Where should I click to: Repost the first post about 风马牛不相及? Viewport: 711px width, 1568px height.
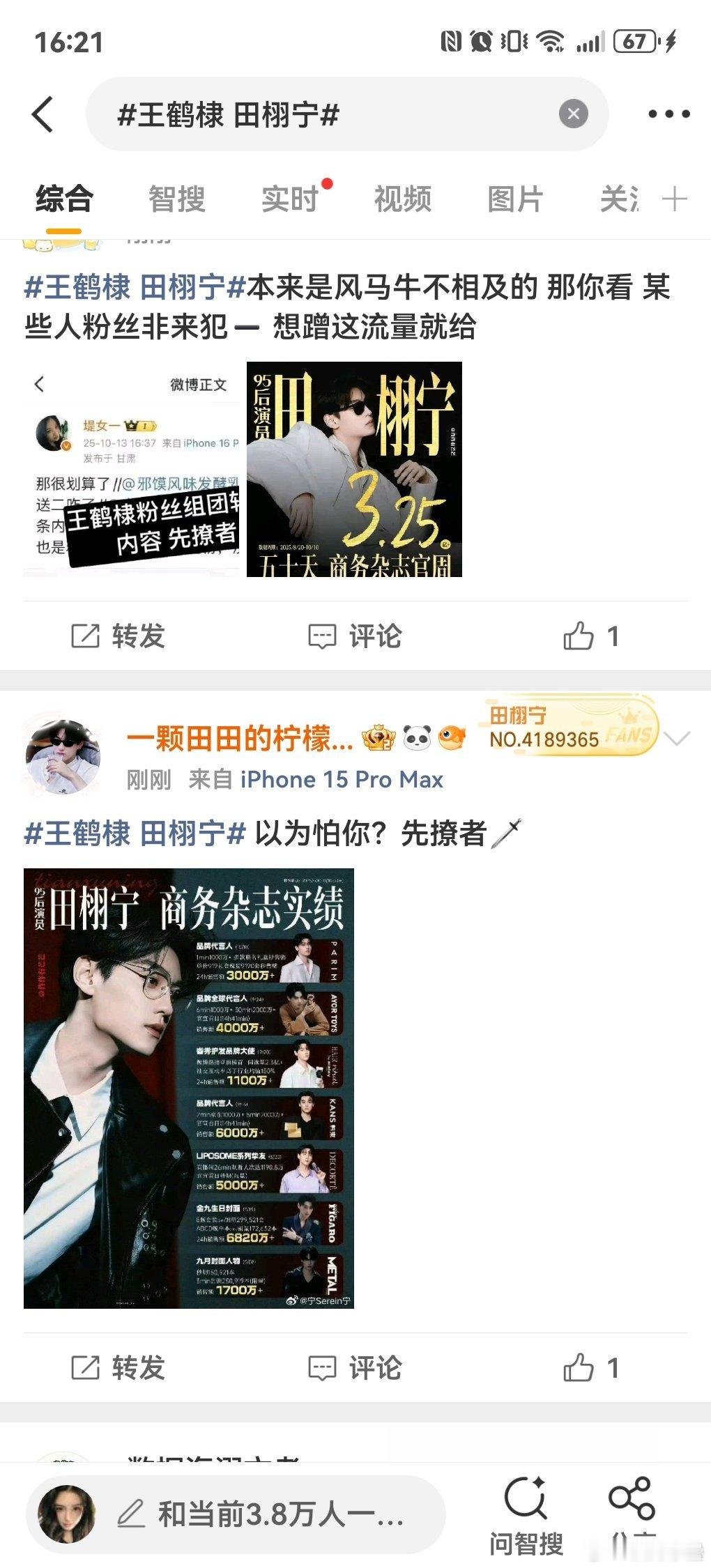pyautogui.click(x=118, y=636)
